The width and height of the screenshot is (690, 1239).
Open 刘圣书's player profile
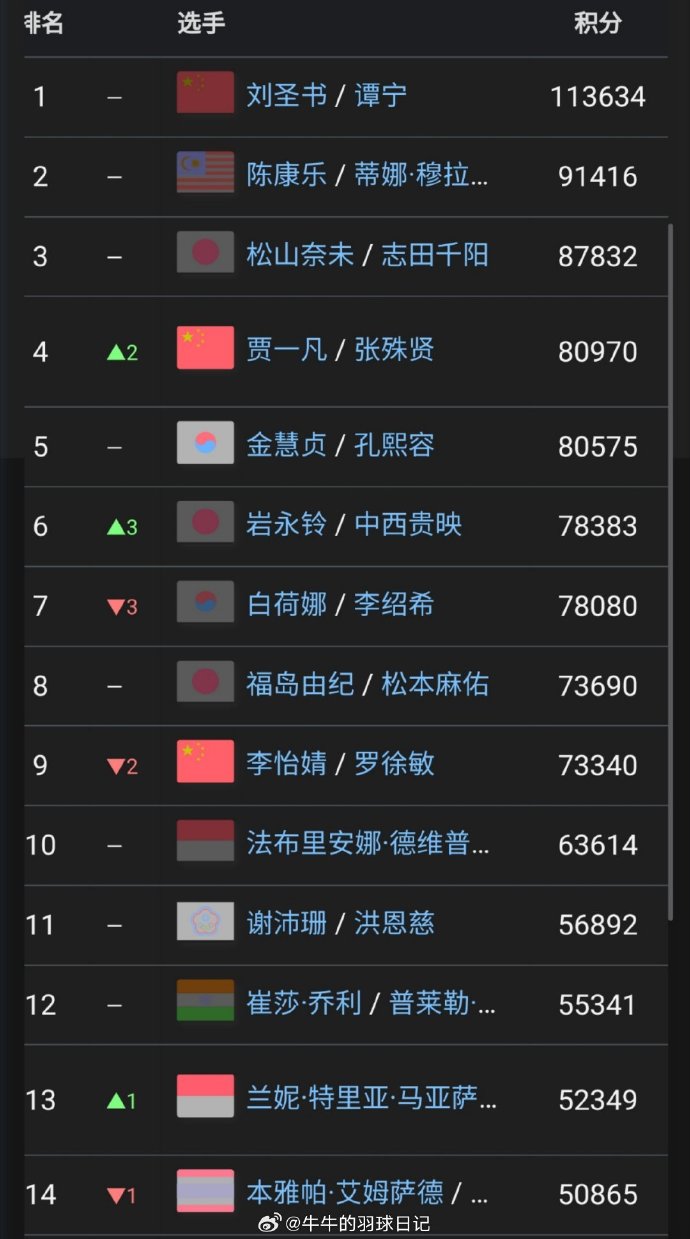pyautogui.click(x=286, y=96)
